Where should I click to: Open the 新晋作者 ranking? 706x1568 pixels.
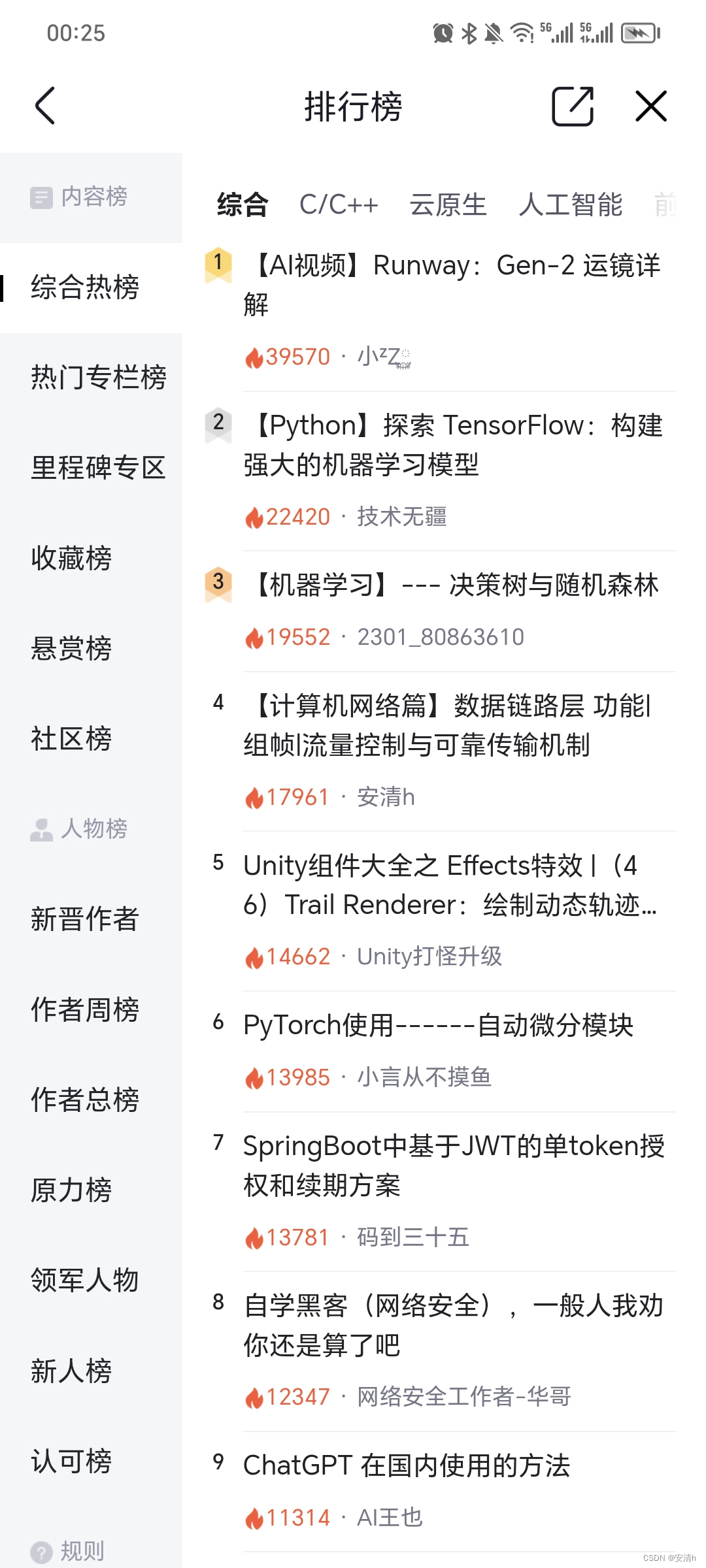(x=85, y=919)
